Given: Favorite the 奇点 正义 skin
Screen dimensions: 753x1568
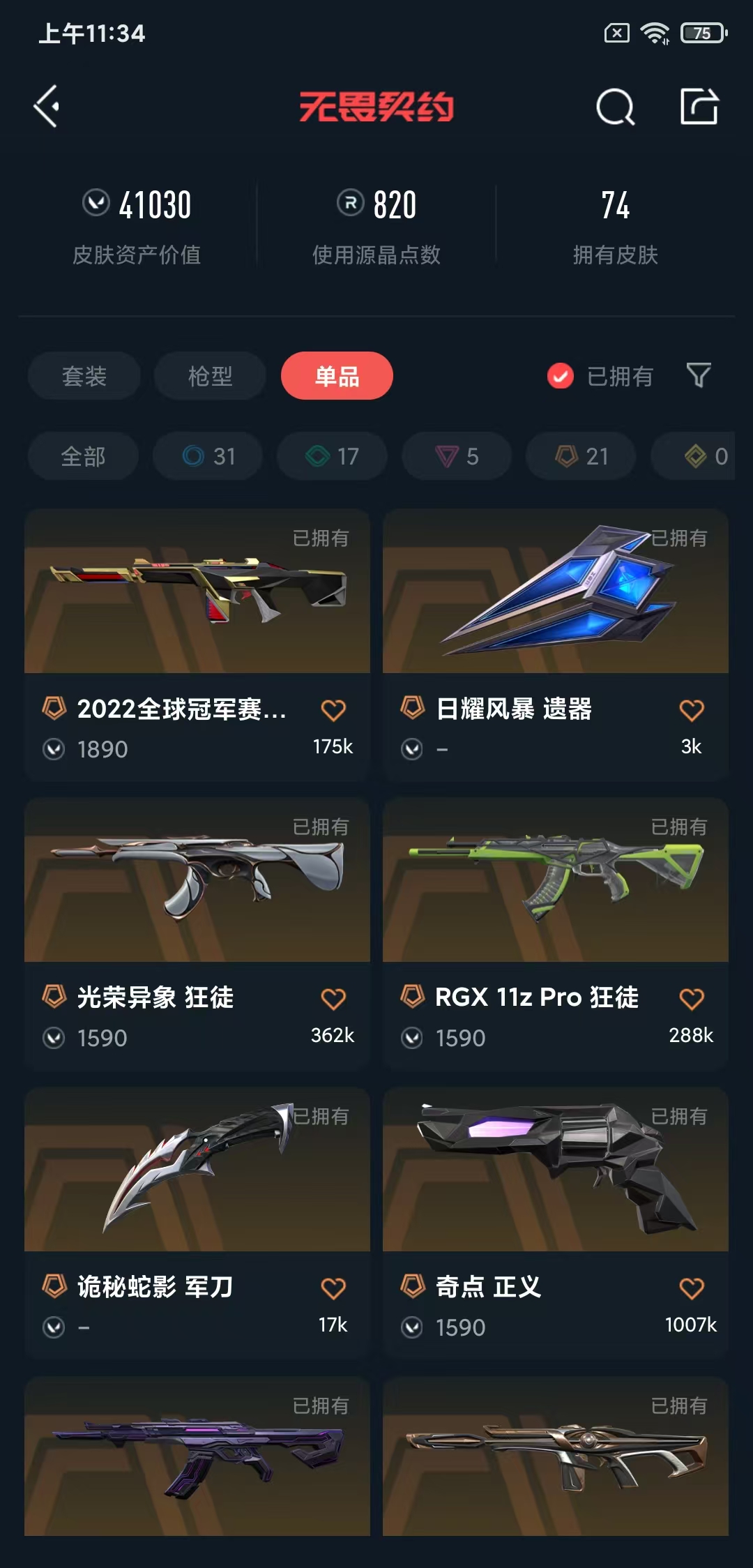Looking at the screenshot, I should 692,1288.
